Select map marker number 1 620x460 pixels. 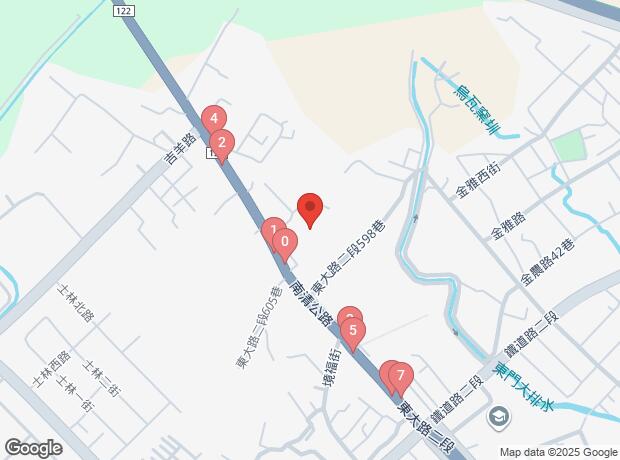click(271, 230)
